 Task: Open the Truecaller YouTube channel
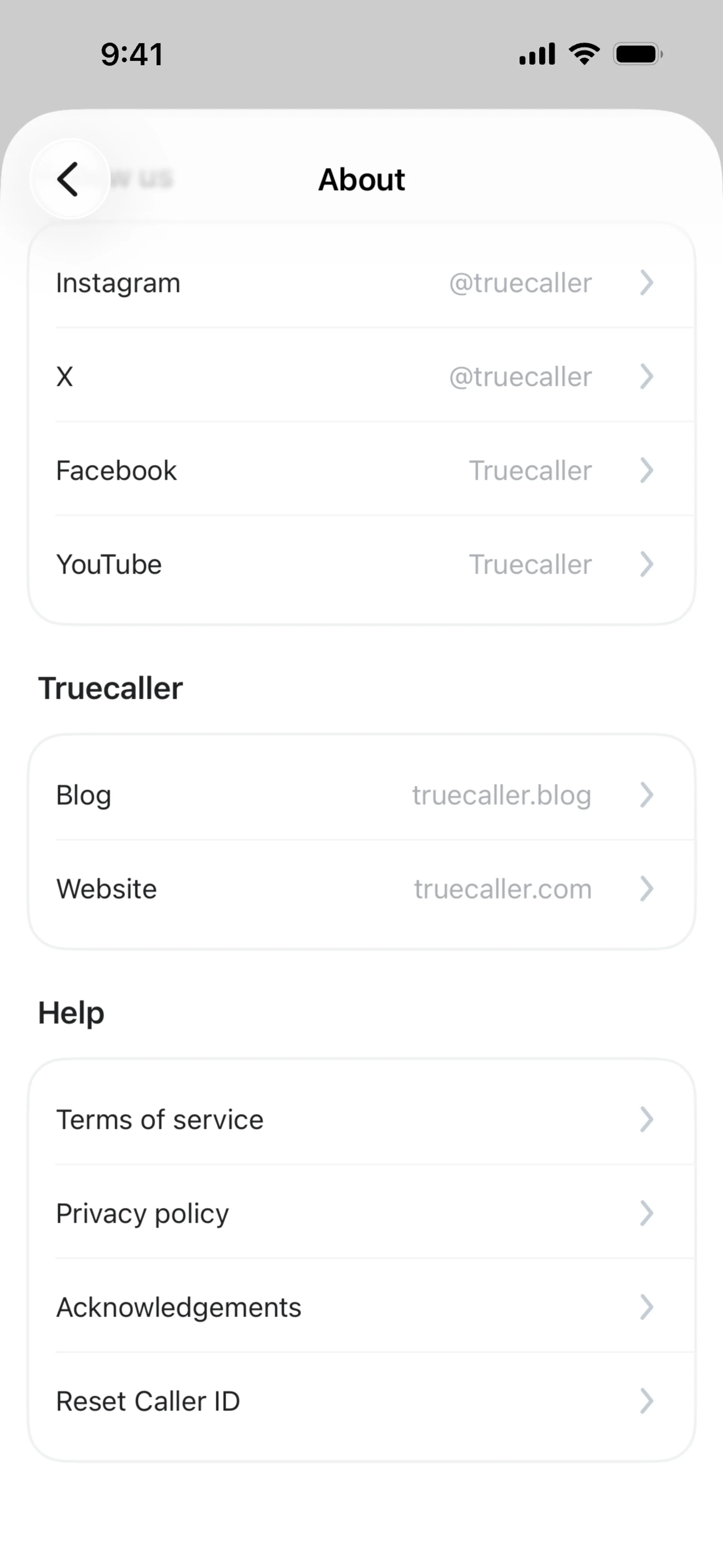click(361, 564)
